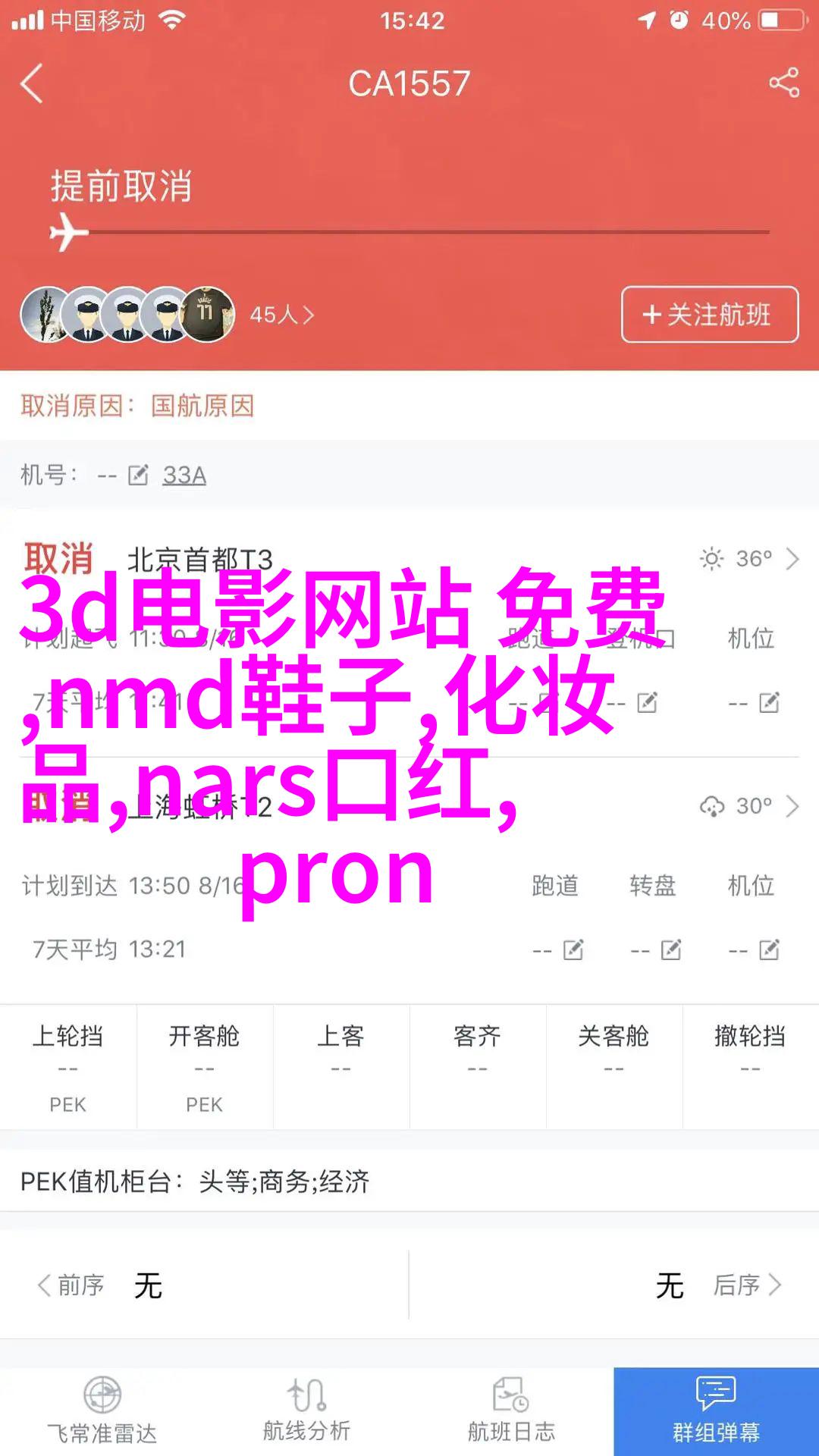Tap the 关注航班 follow button
819x1456 pixels.
709,315
